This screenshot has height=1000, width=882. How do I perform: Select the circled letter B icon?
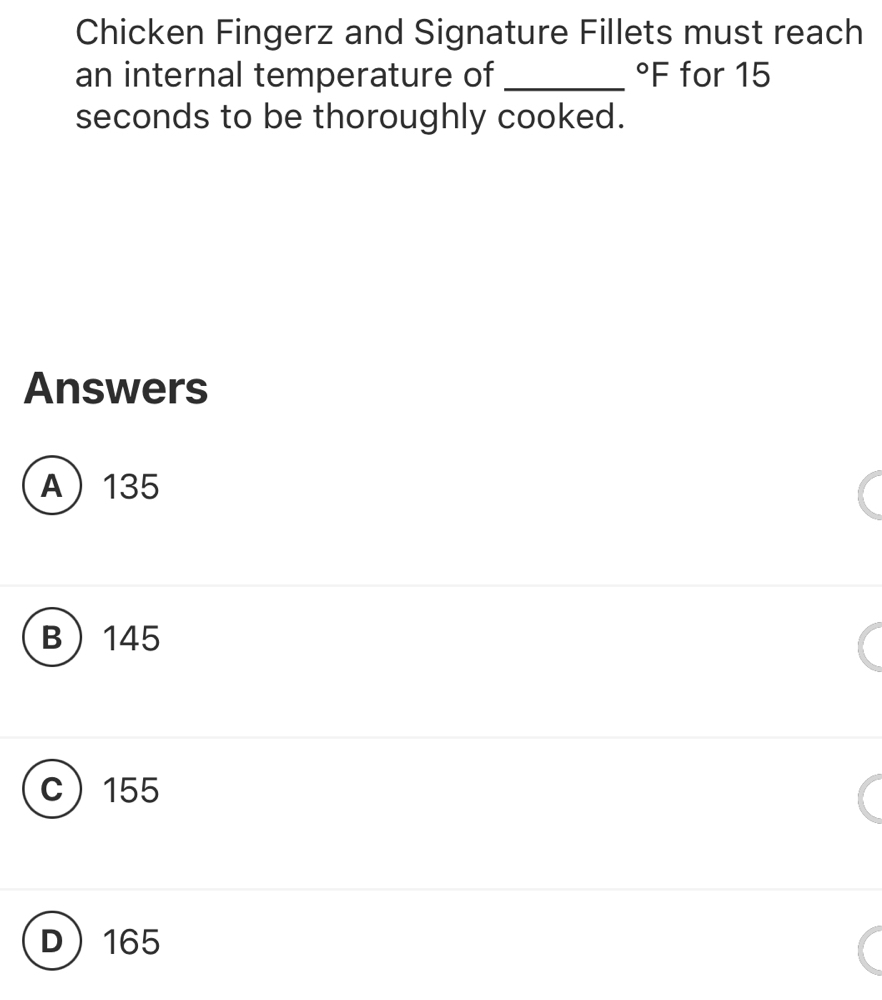coord(53,639)
